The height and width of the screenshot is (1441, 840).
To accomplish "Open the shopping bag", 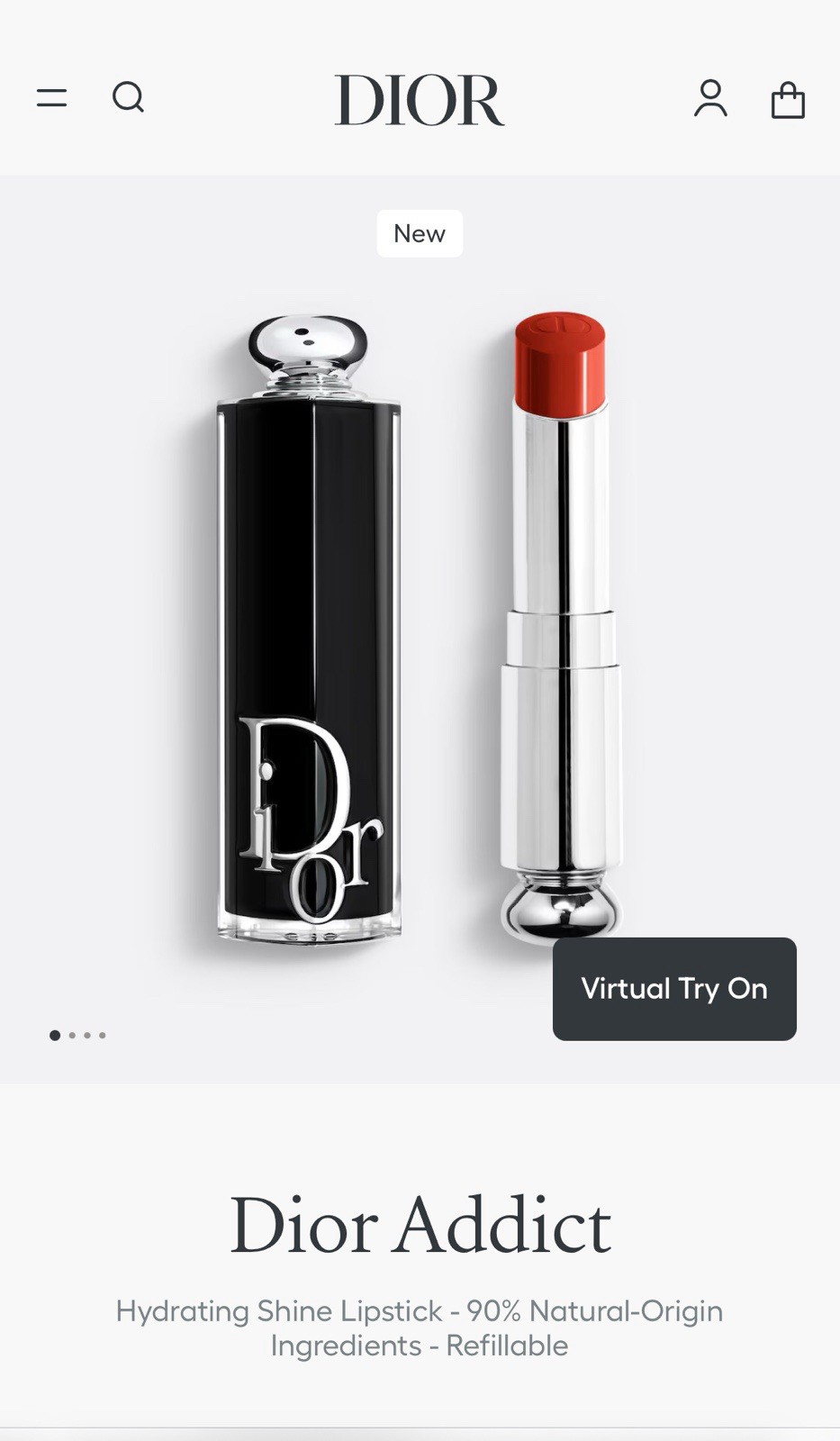I will (788, 100).
